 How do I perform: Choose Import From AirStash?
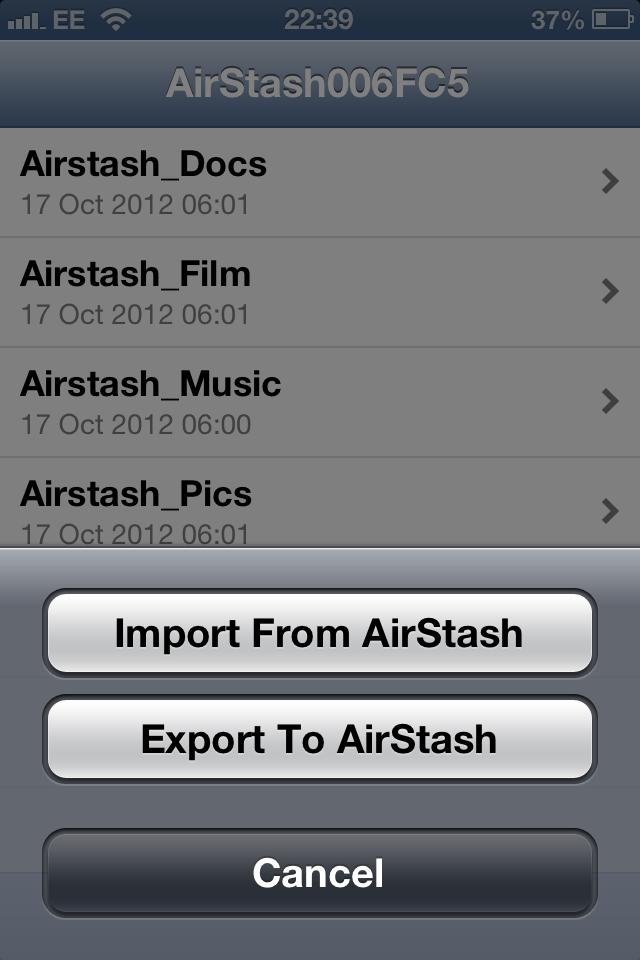click(319, 633)
